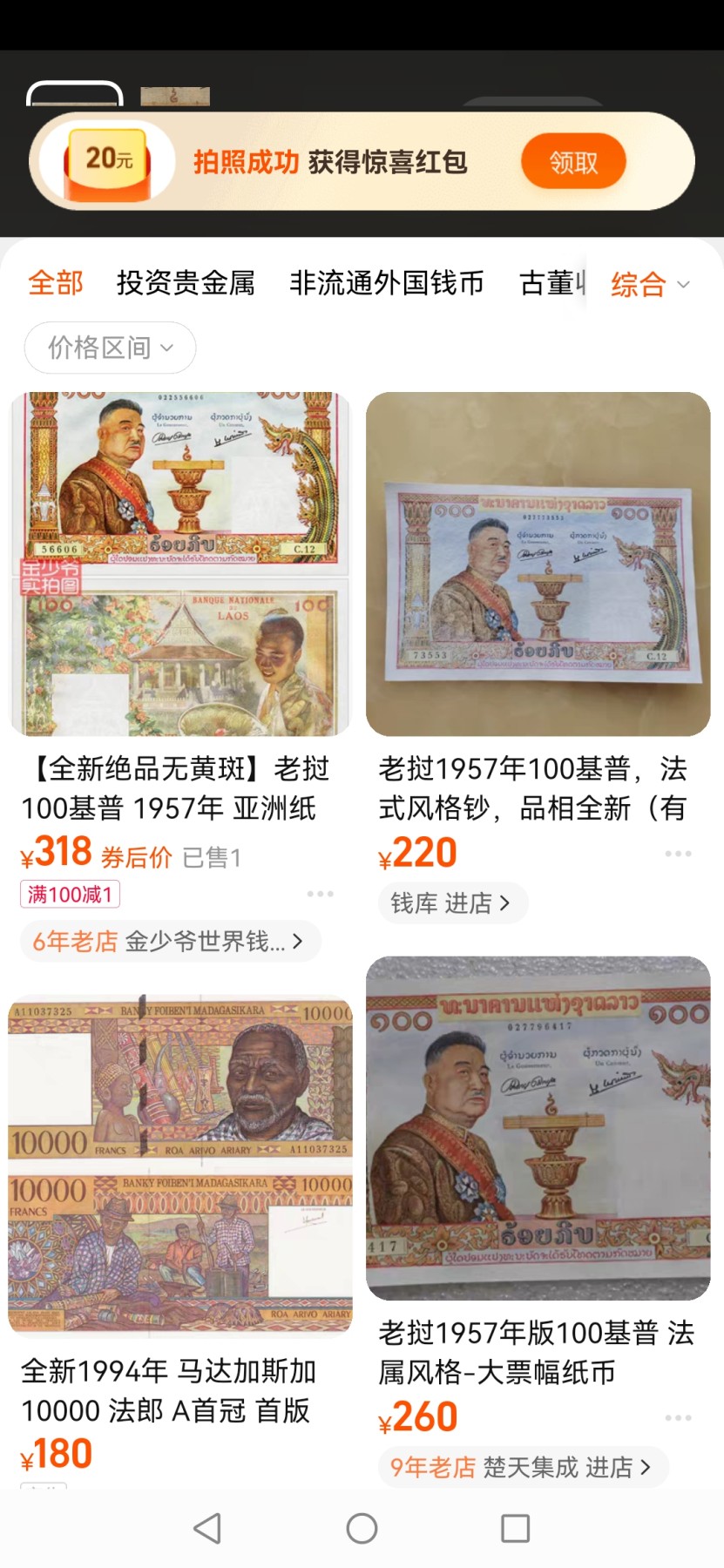Switch to the 全部 tab
The width and height of the screenshot is (724, 1568).
(56, 283)
